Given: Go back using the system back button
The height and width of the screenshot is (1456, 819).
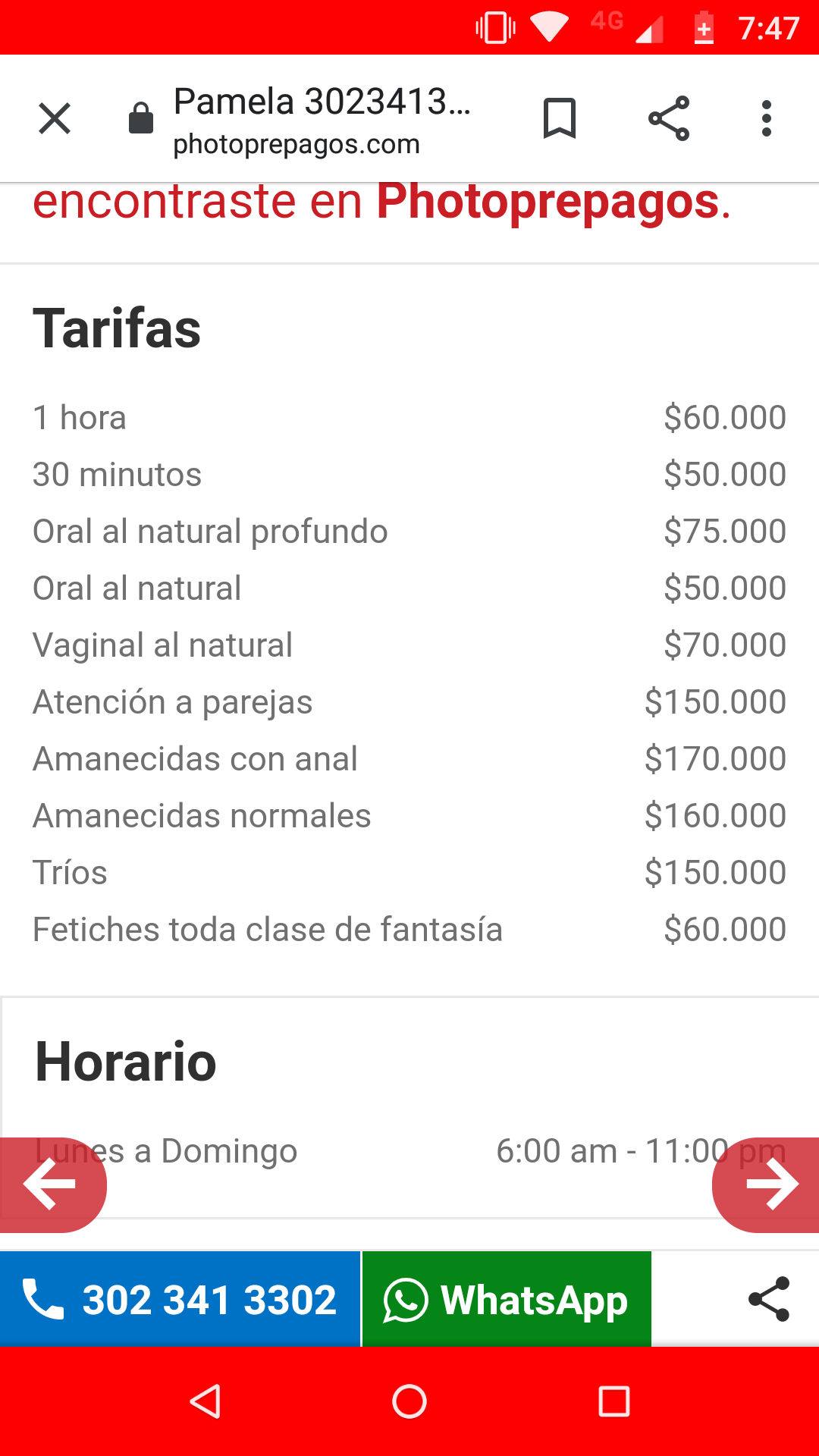Looking at the screenshot, I should coord(205,1401).
